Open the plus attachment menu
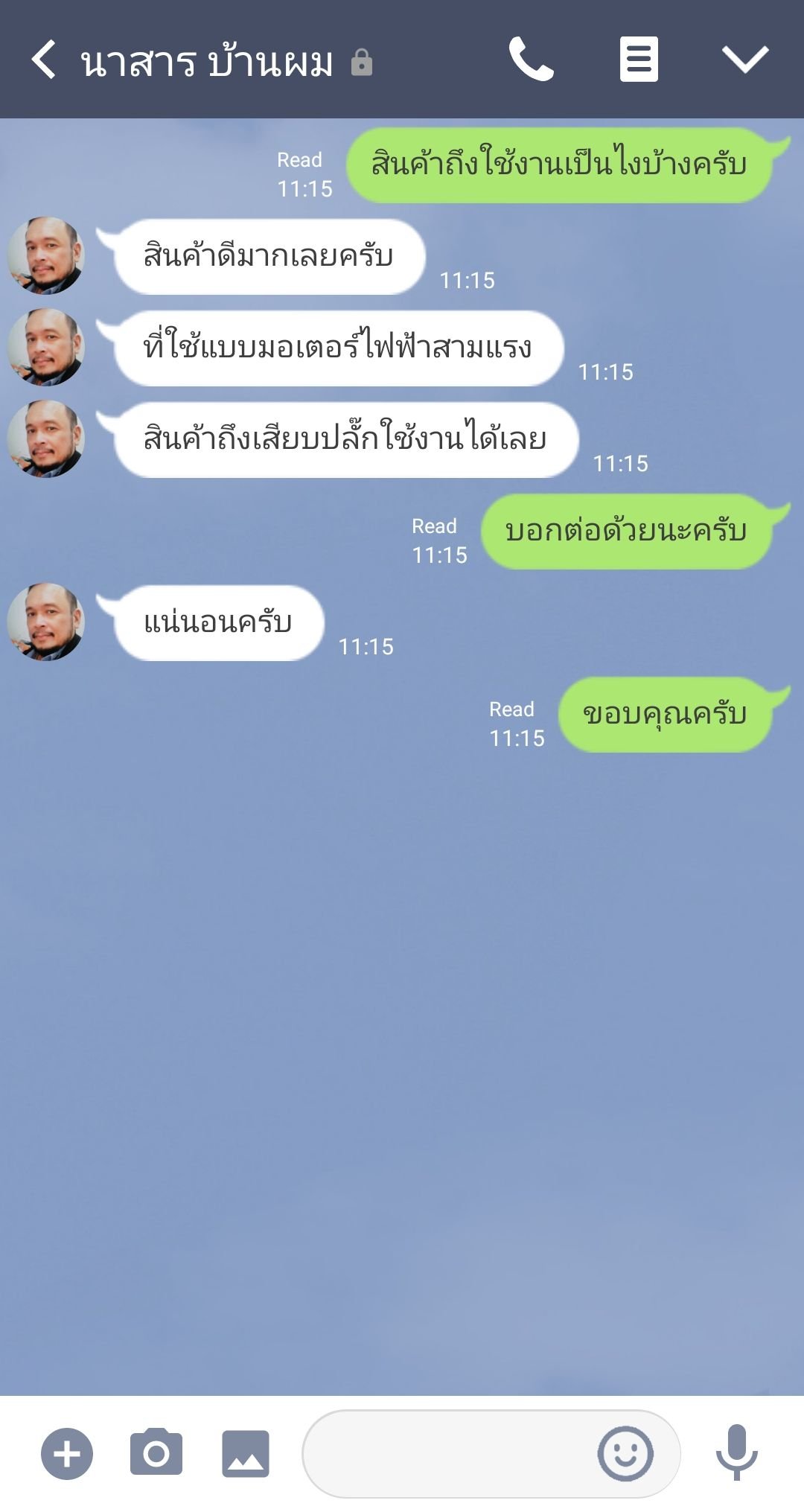804x1512 pixels. pos(67,1453)
